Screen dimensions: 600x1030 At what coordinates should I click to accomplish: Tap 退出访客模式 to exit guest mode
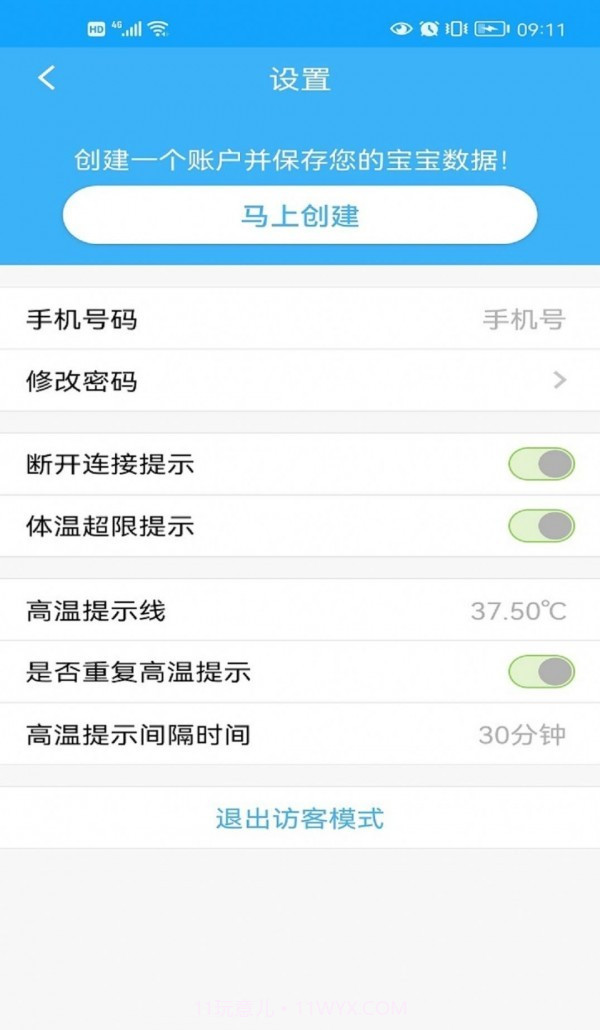click(x=300, y=818)
